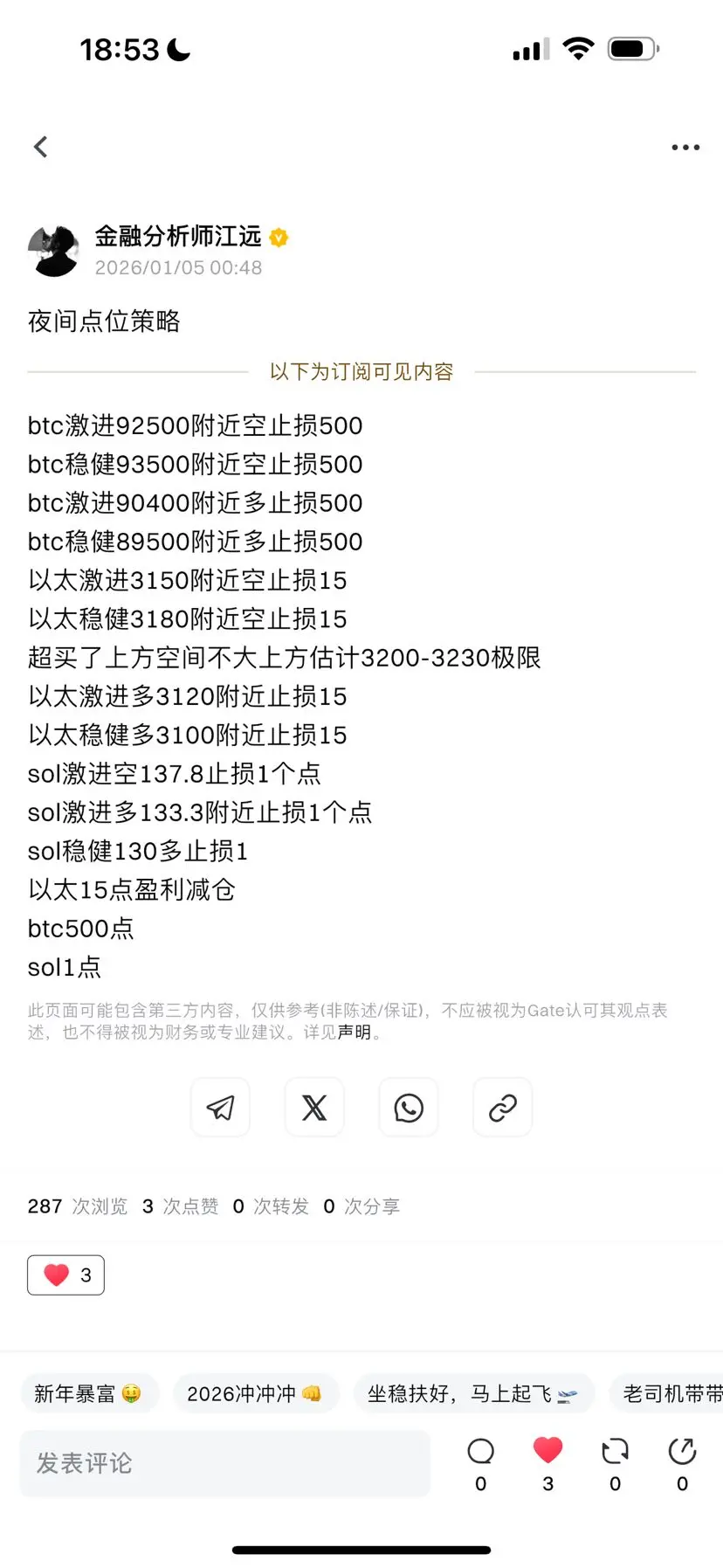The image size is (723, 1568).
Task: Tap the verified badge next to the username
Action: 278,237
